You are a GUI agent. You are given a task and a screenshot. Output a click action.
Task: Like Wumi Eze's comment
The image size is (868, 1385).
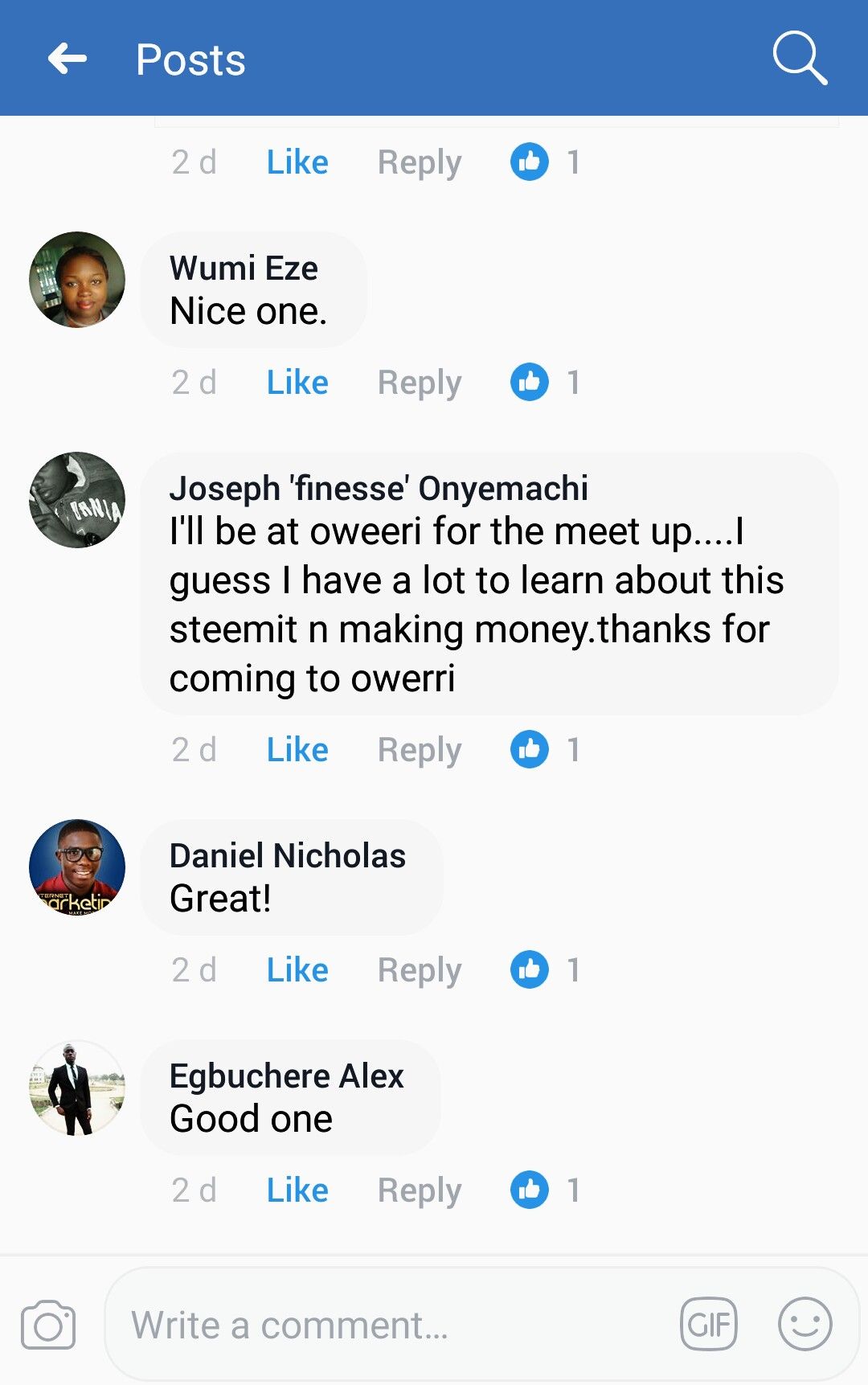(x=297, y=383)
